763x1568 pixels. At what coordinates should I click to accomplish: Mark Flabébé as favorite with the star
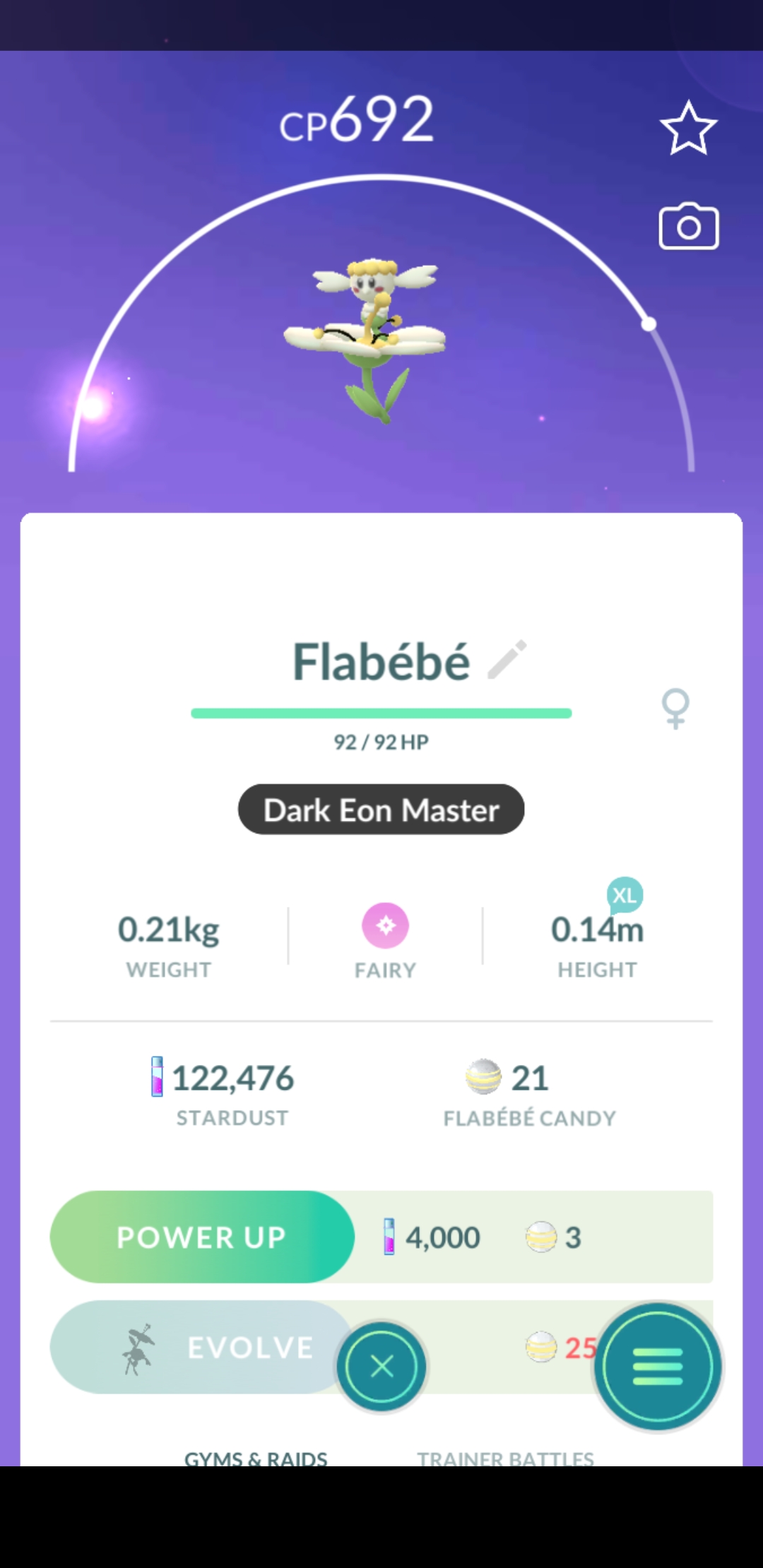pos(688,129)
